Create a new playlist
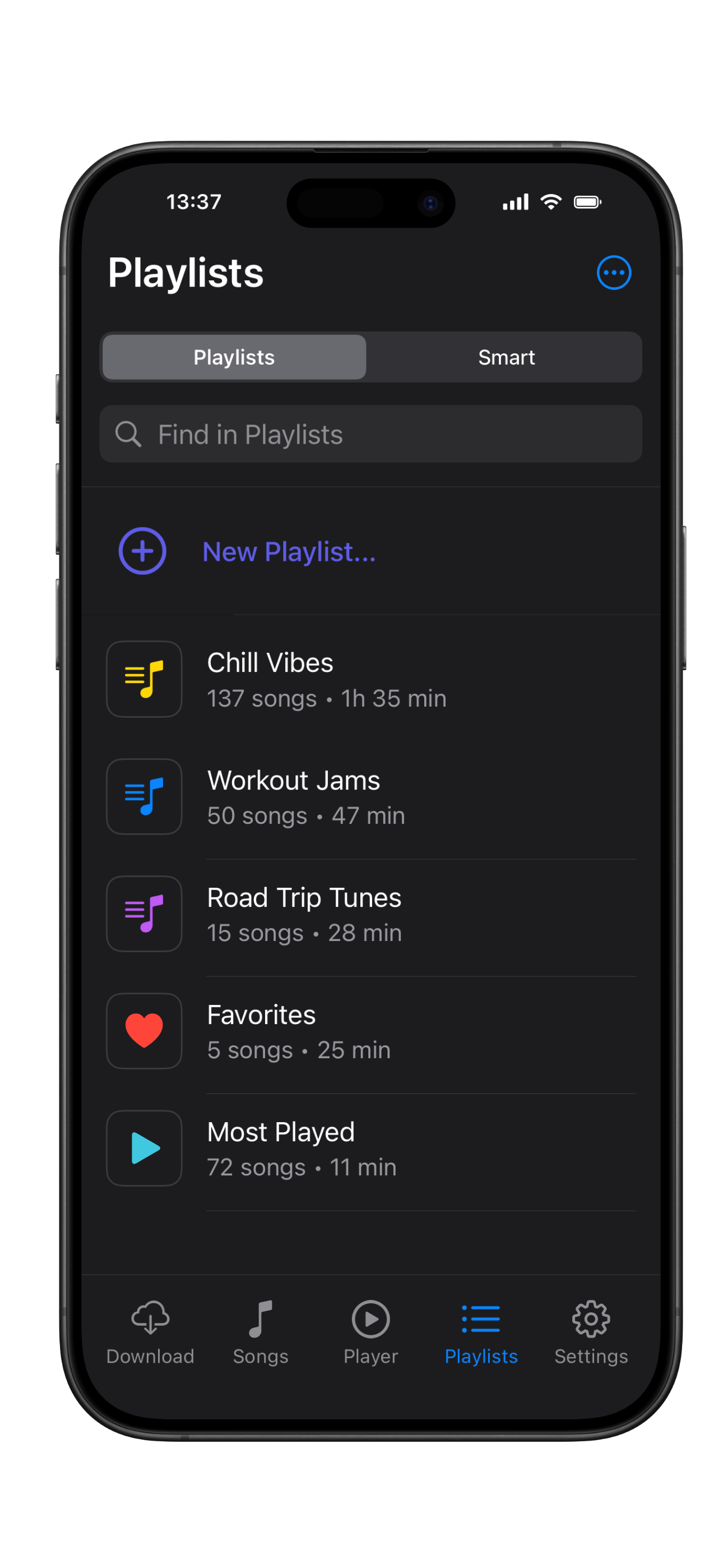Screen dimensions: 723x1568 289,551
